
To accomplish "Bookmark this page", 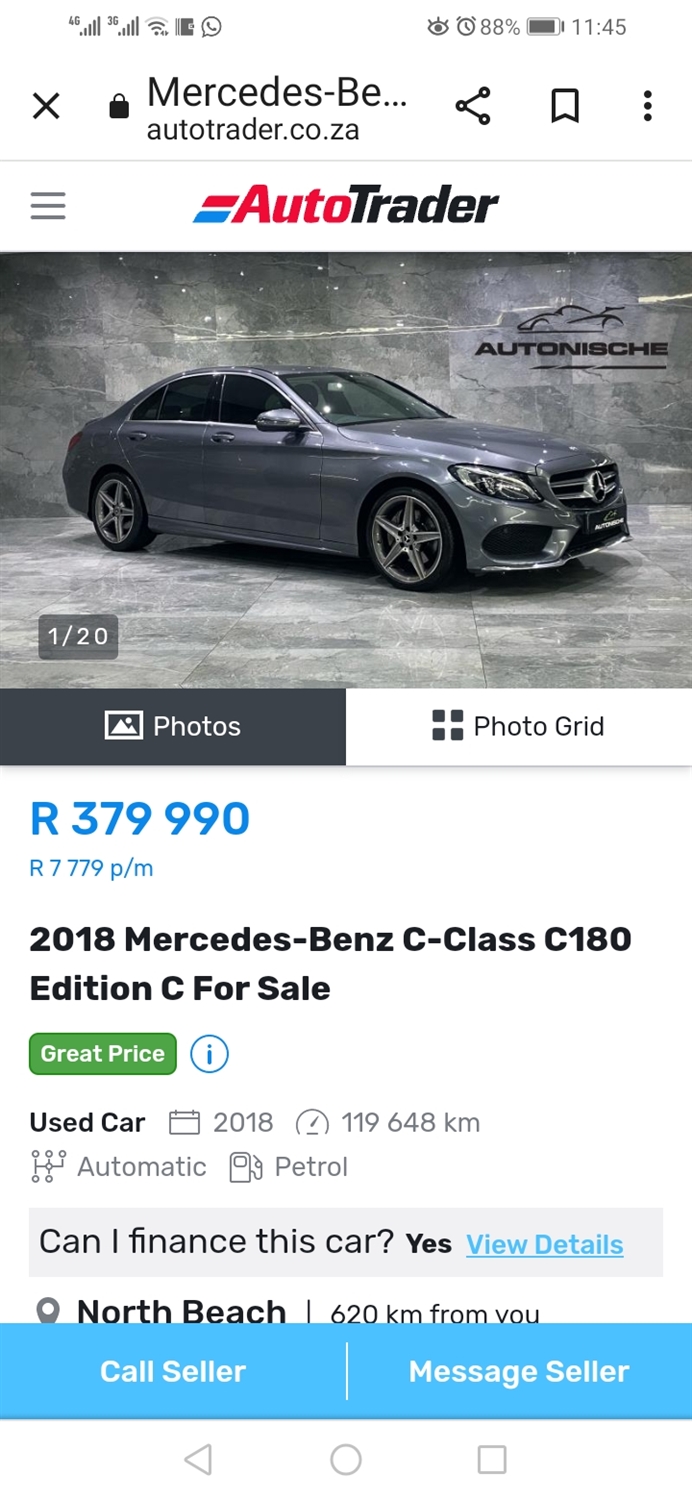I will [x=565, y=106].
